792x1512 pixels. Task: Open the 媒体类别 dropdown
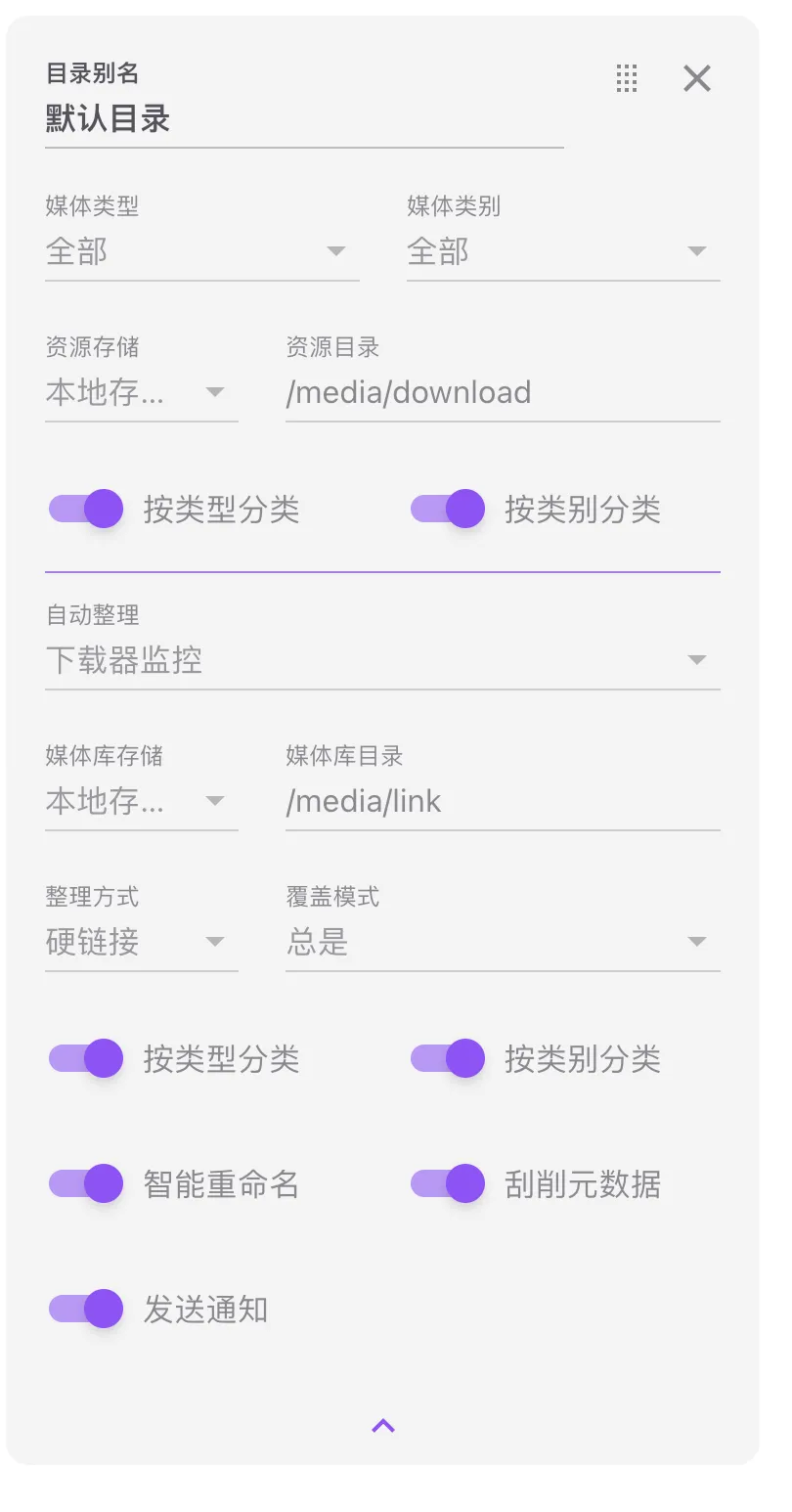click(x=563, y=252)
